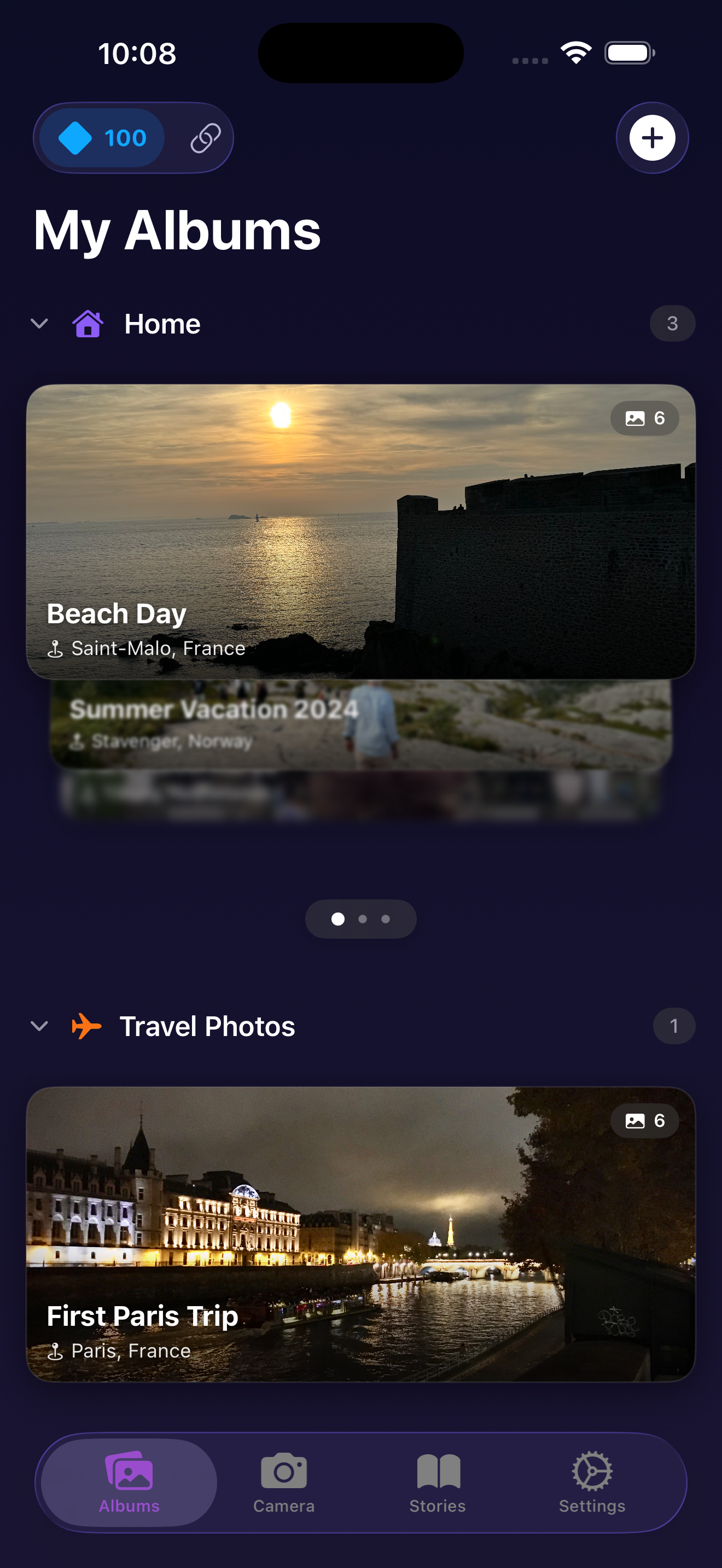
Task: Open the Settings tab
Action: [592, 1483]
